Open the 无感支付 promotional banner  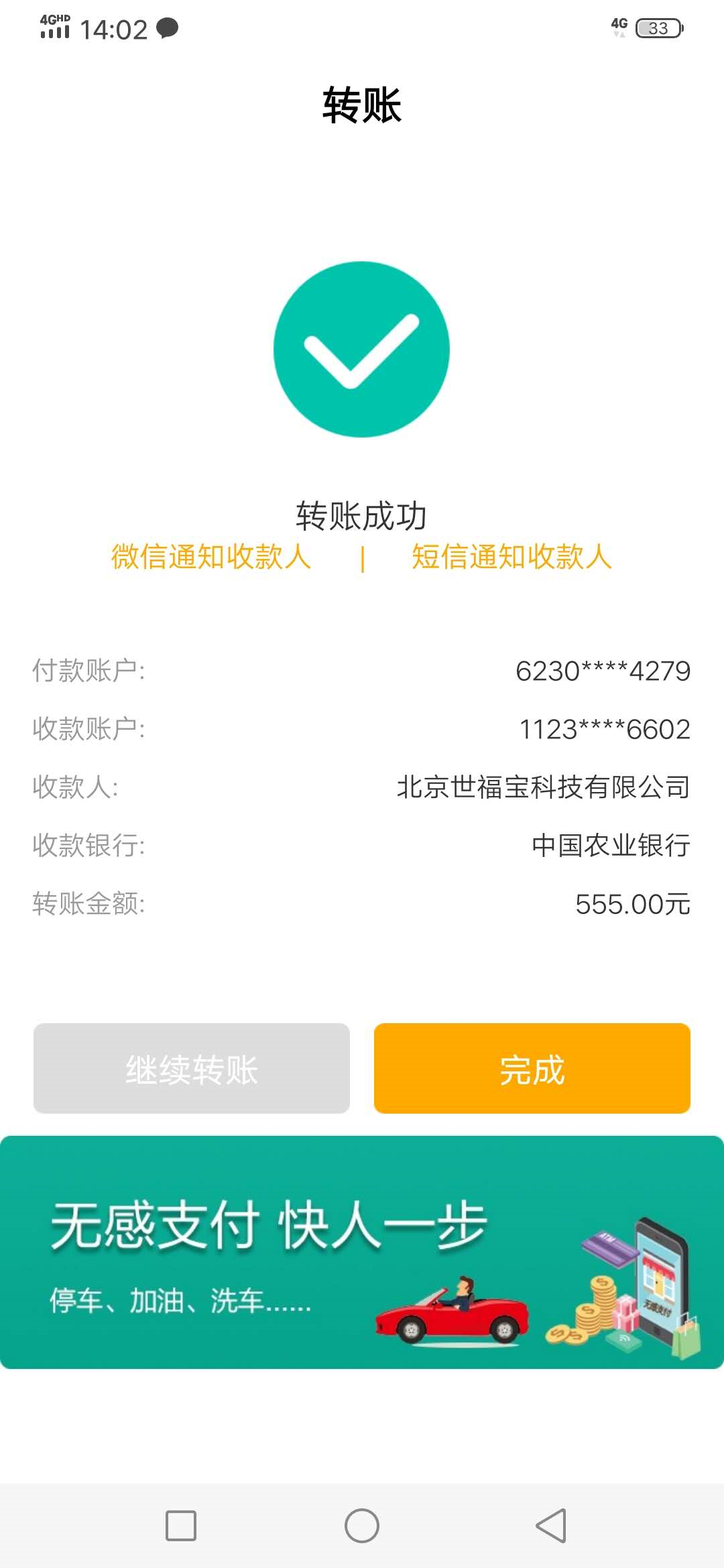362,1252
